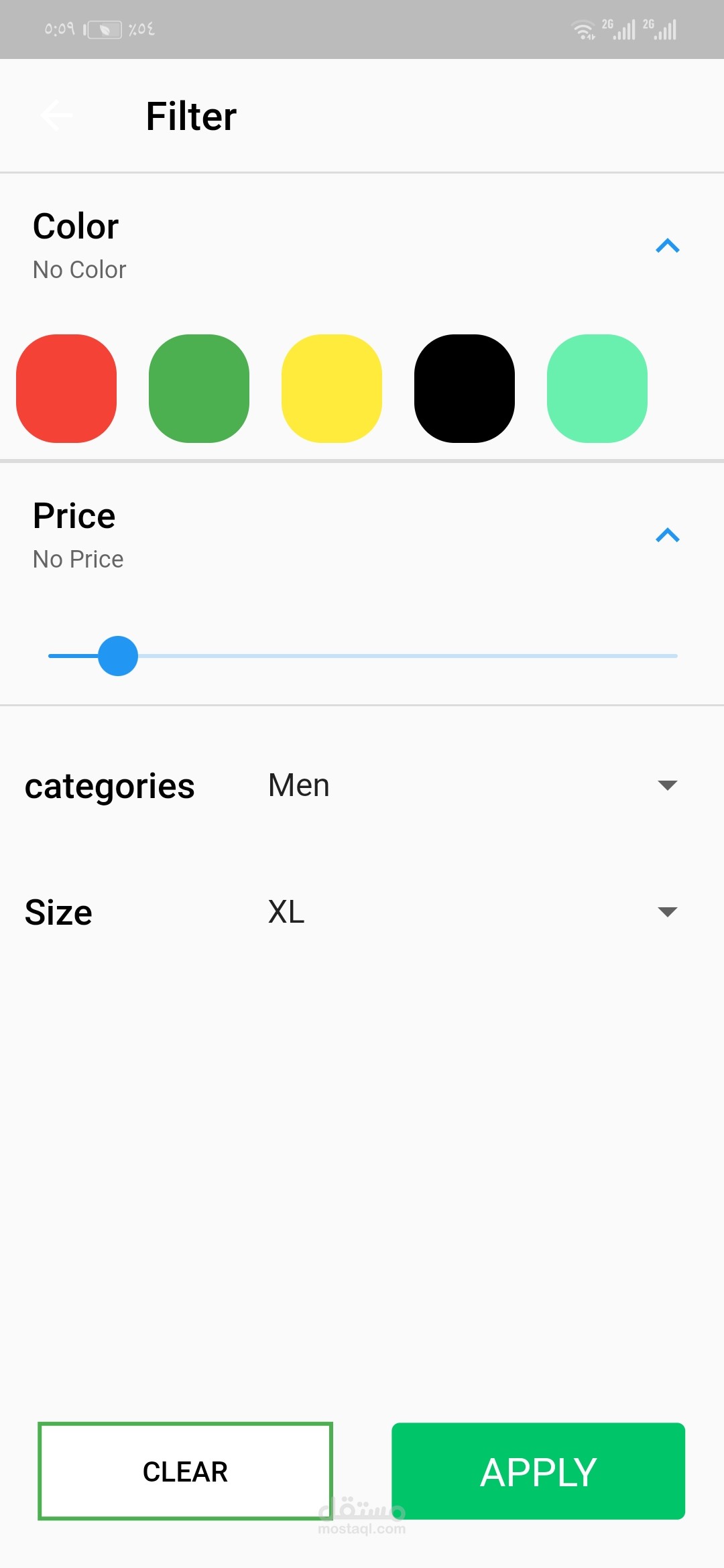
Task: Collapse the Price section
Action: coord(667,535)
